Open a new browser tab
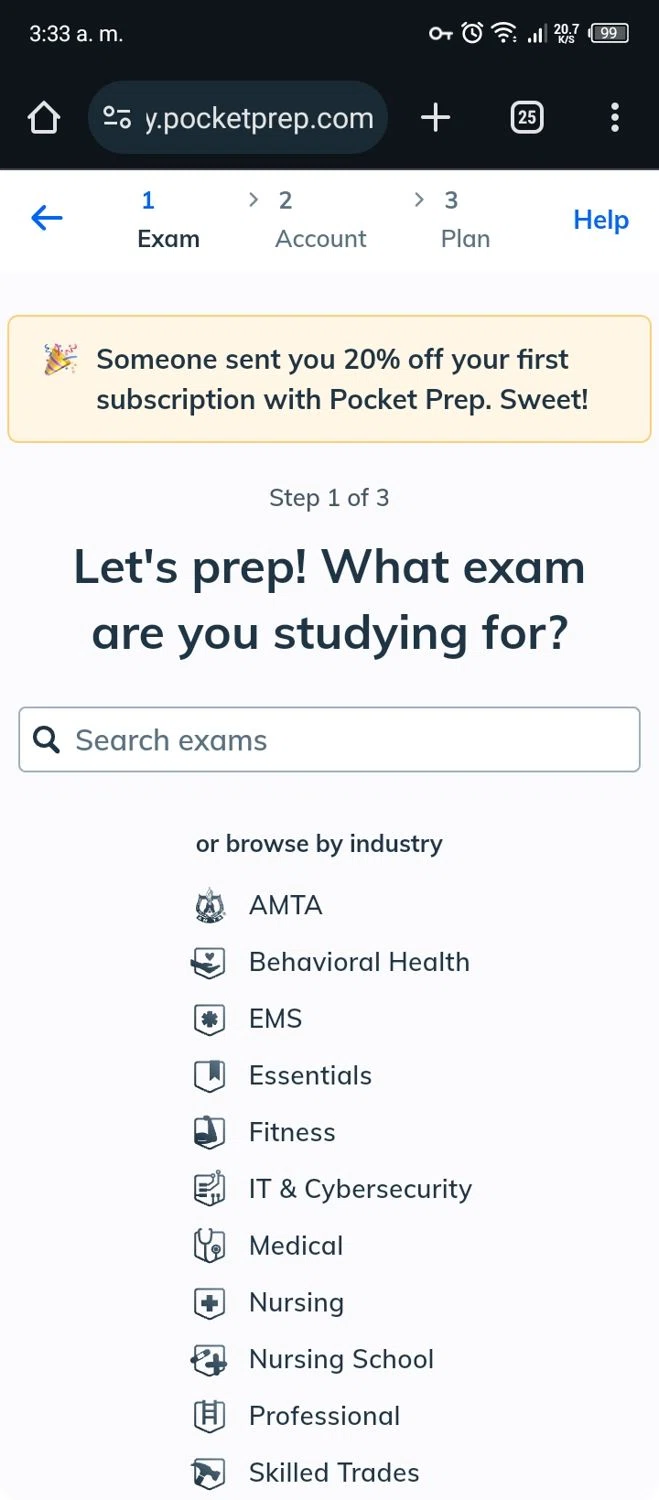659x1500 pixels. pos(435,118)
